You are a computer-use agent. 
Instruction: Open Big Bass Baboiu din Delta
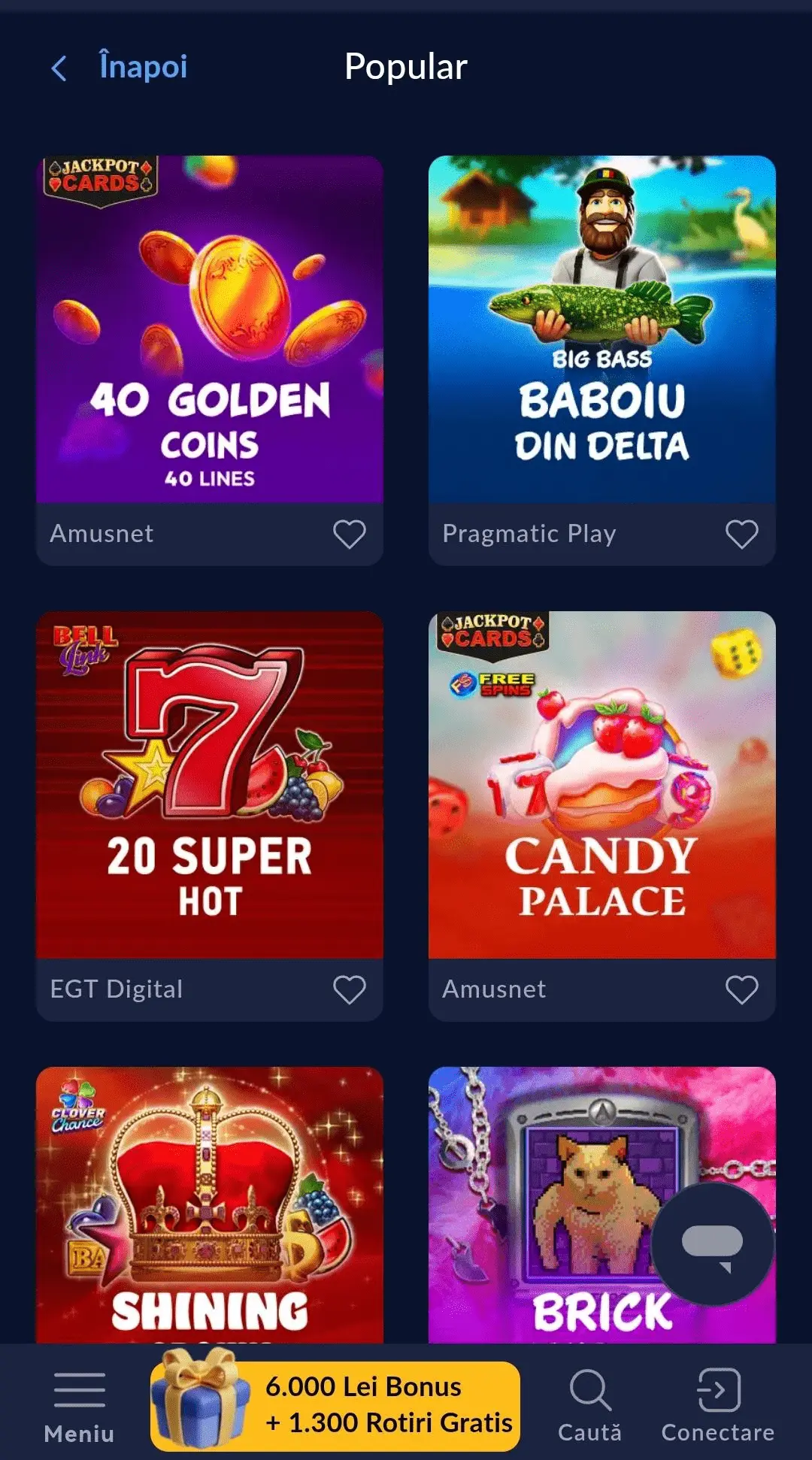601,329
